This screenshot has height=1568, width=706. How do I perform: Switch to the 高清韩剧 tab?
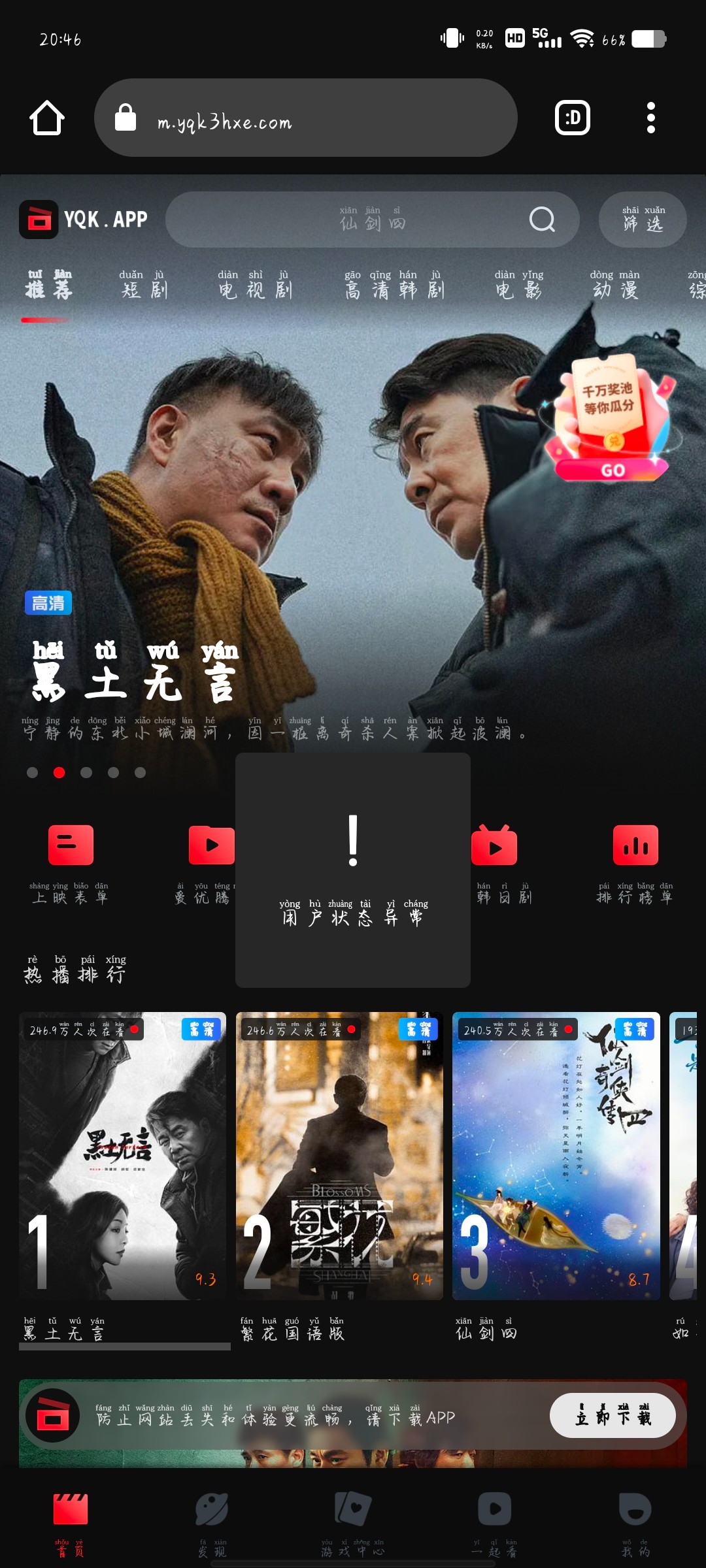click(x=394, y=285)
